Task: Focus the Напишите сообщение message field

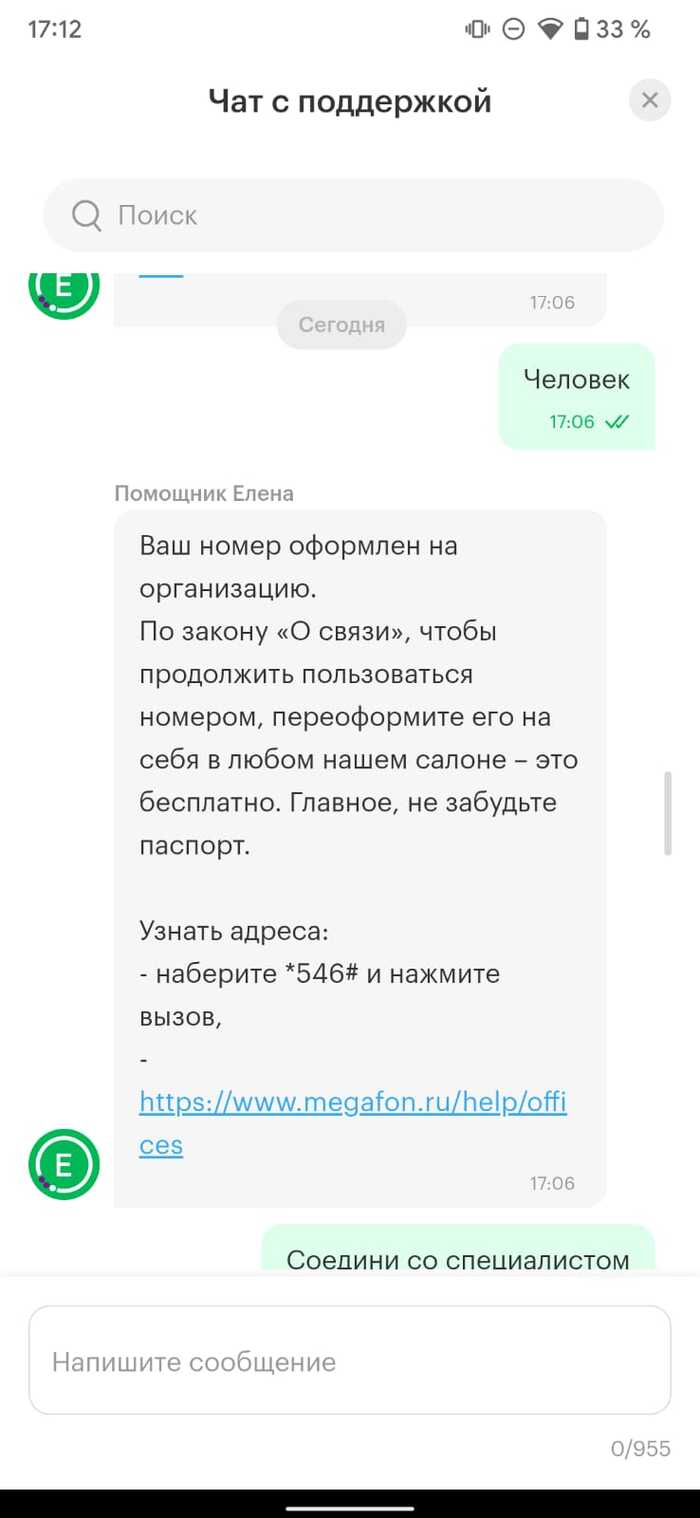Action: tap(349, 1361)
